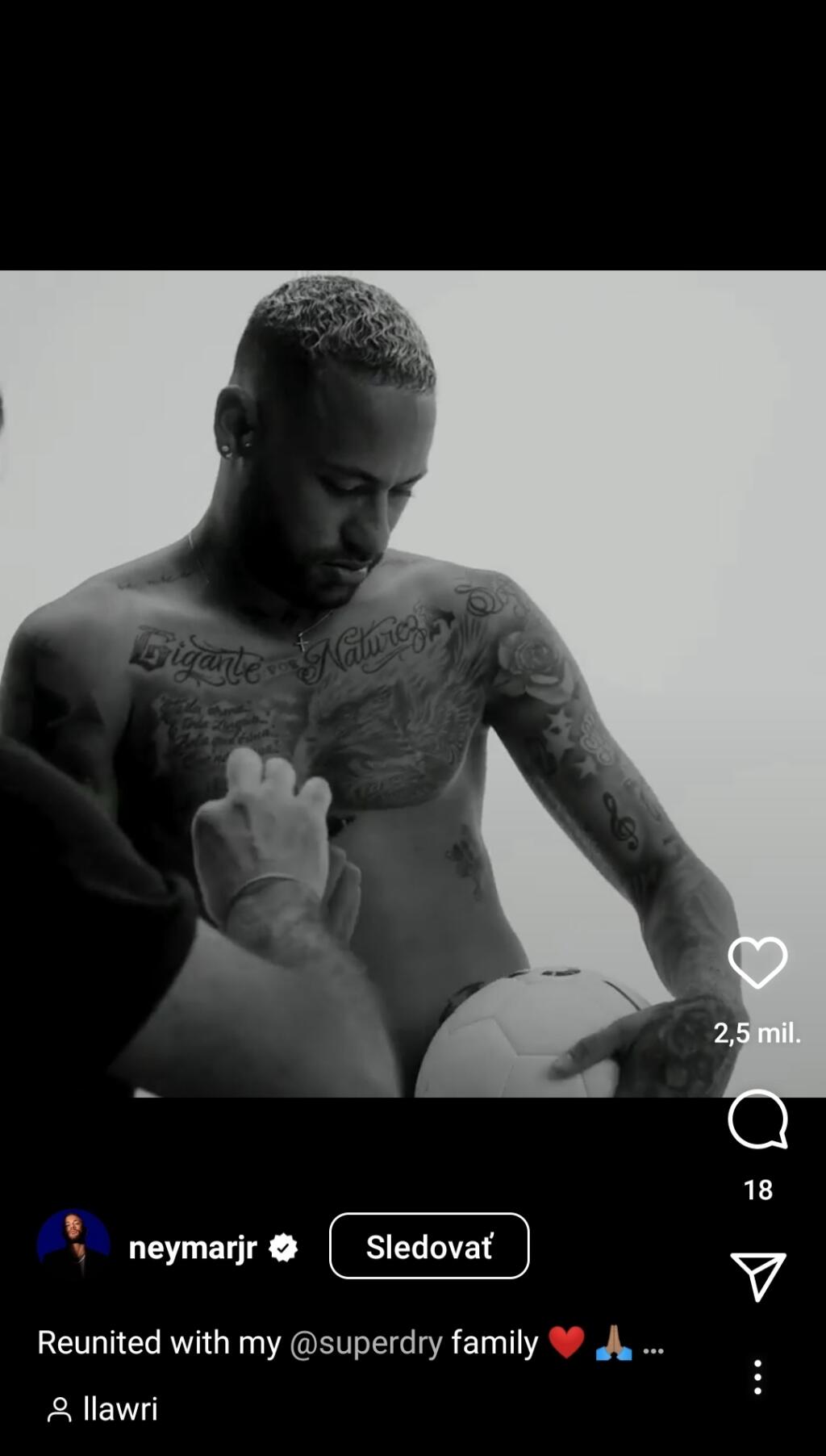Tap the Sledovať follow button
Image resolution: width=826 pixels, height=1456 pixels.
coord(429,1246)
